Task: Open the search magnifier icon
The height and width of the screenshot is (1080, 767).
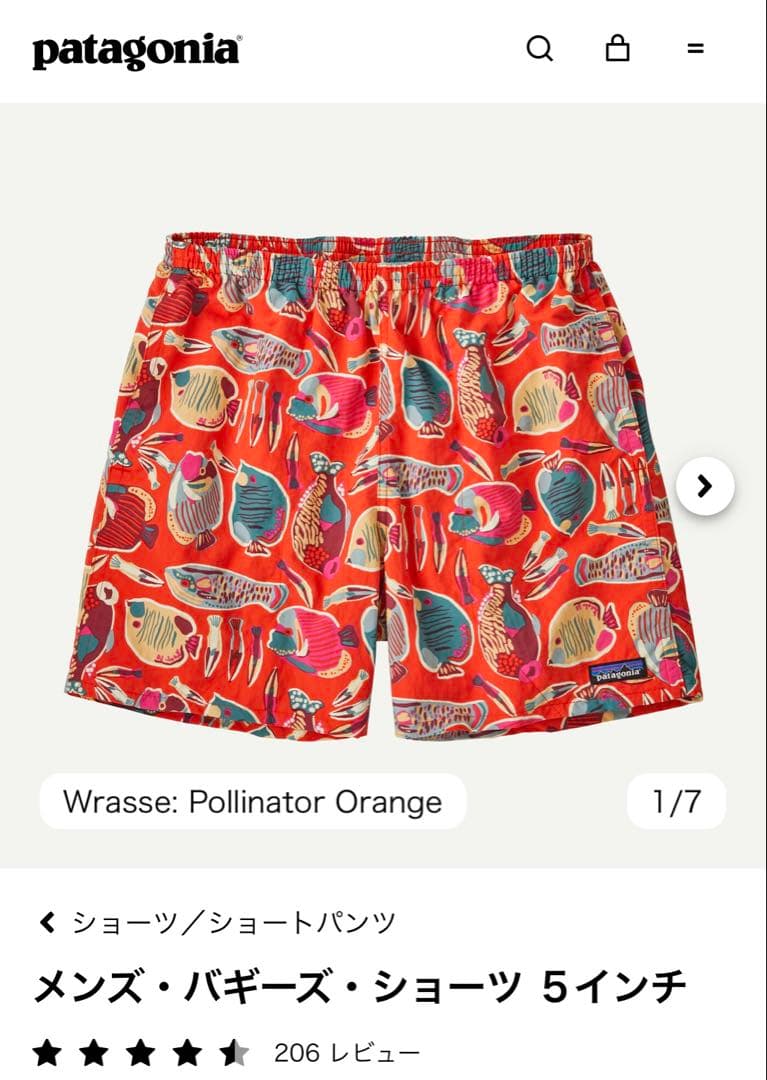Action: pyautogui.click(x=539, y=48)
